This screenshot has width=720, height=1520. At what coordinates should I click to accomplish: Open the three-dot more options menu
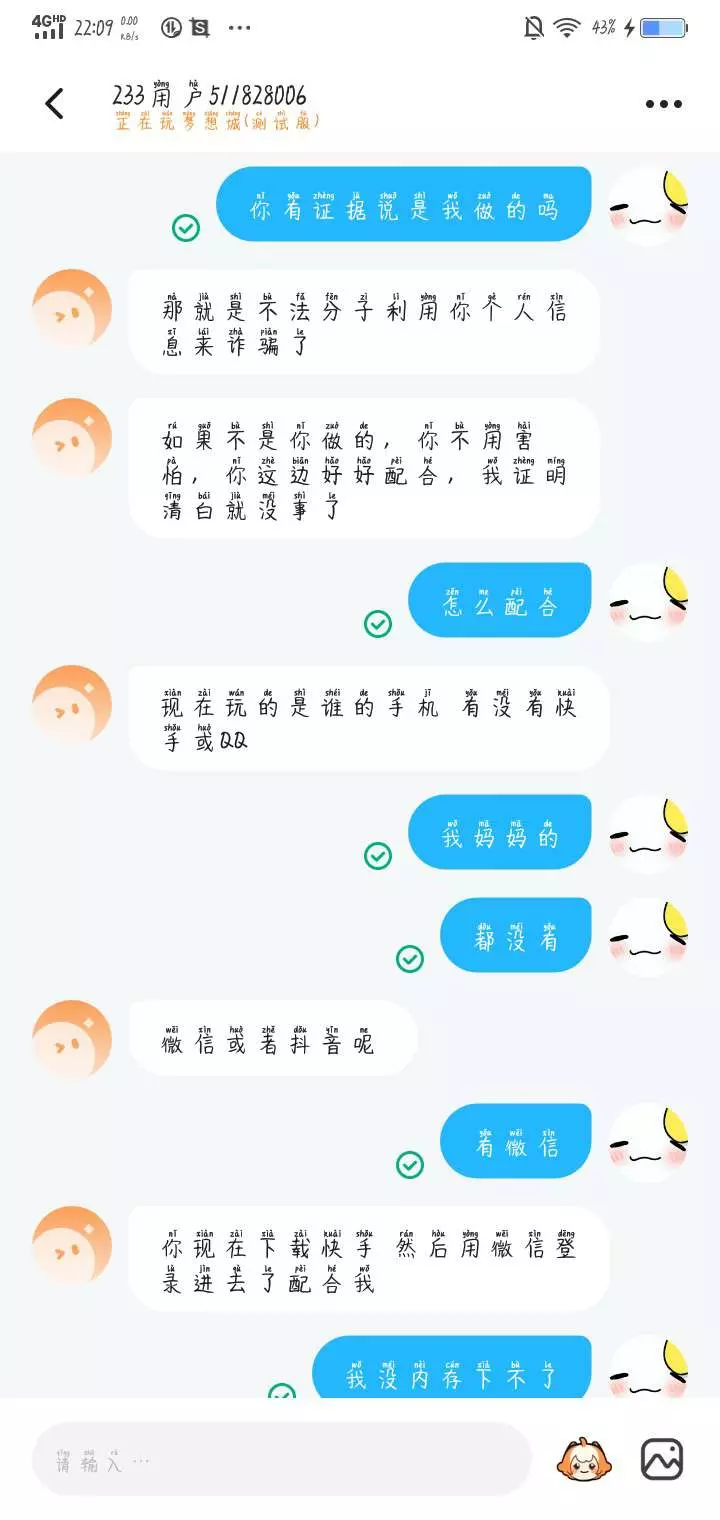click(x=663, y=104)
